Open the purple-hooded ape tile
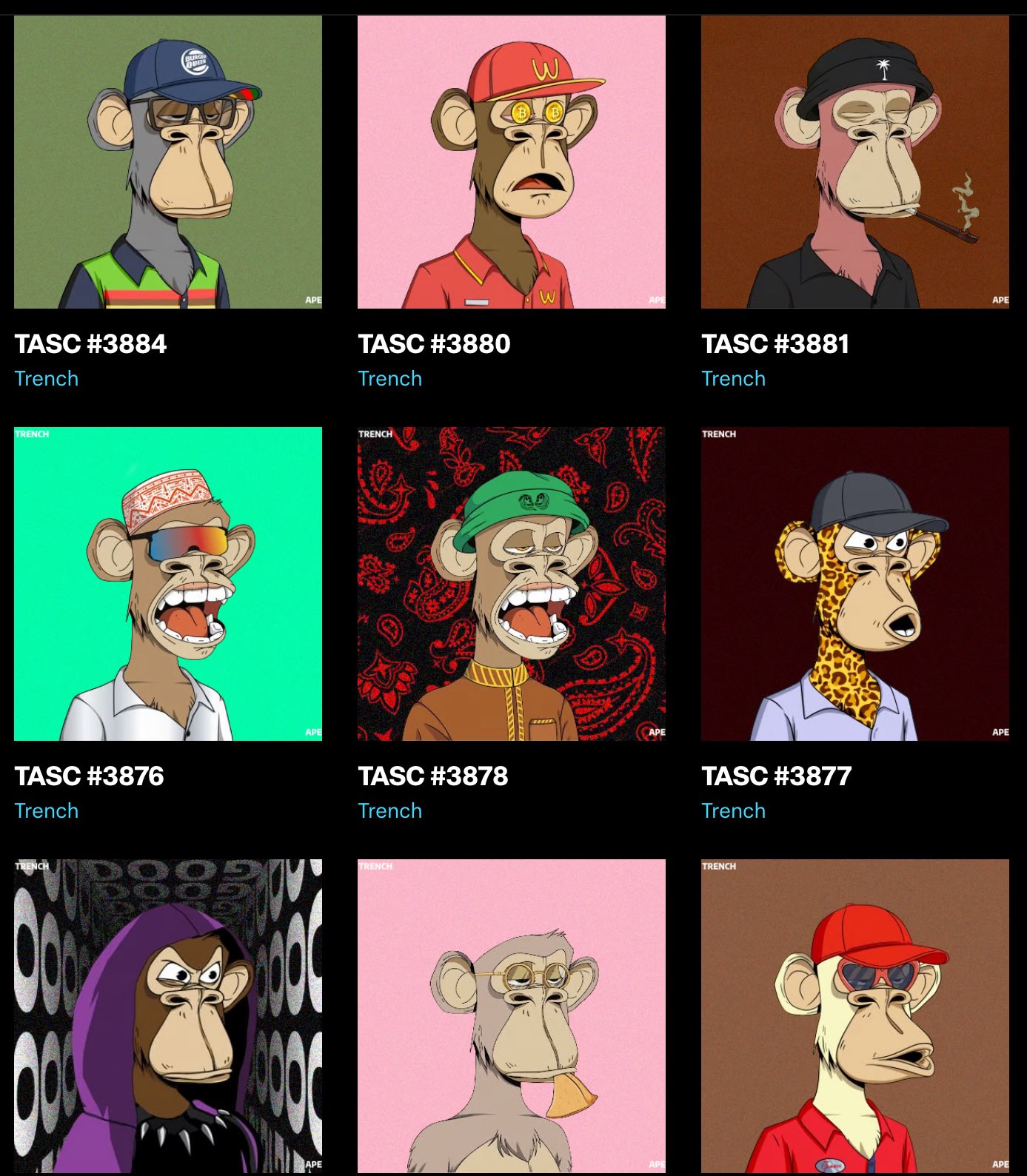Image resolution: width=1027 pixels, height=1176 pixels. click(x=168, y=1015)
